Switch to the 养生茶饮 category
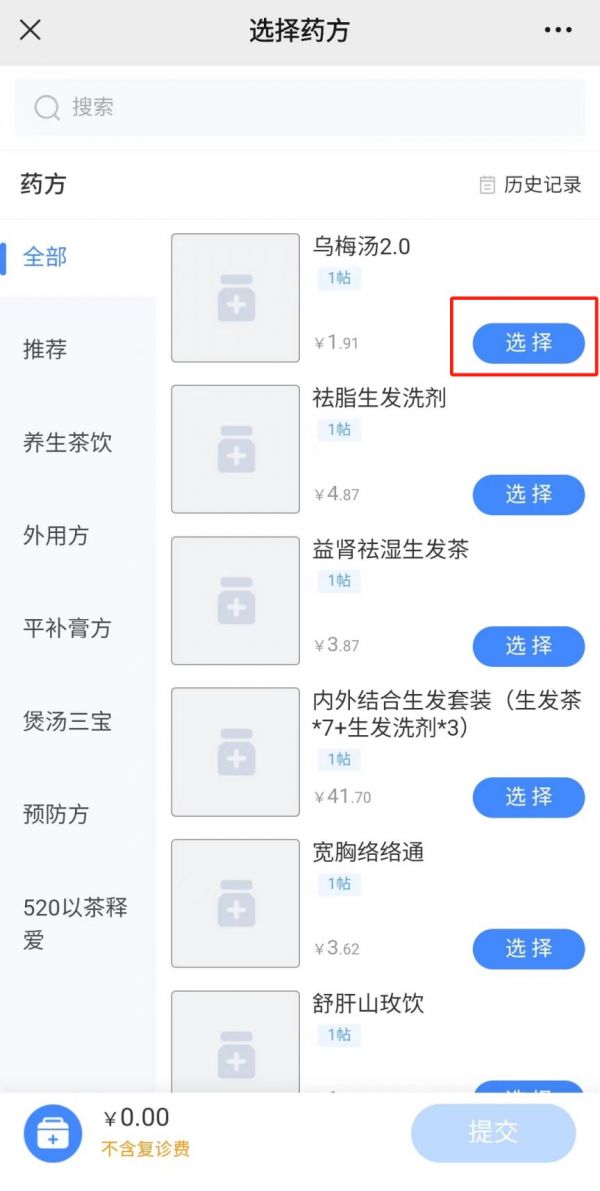This screenshot has height=1191, width=600. pos(68,442)
